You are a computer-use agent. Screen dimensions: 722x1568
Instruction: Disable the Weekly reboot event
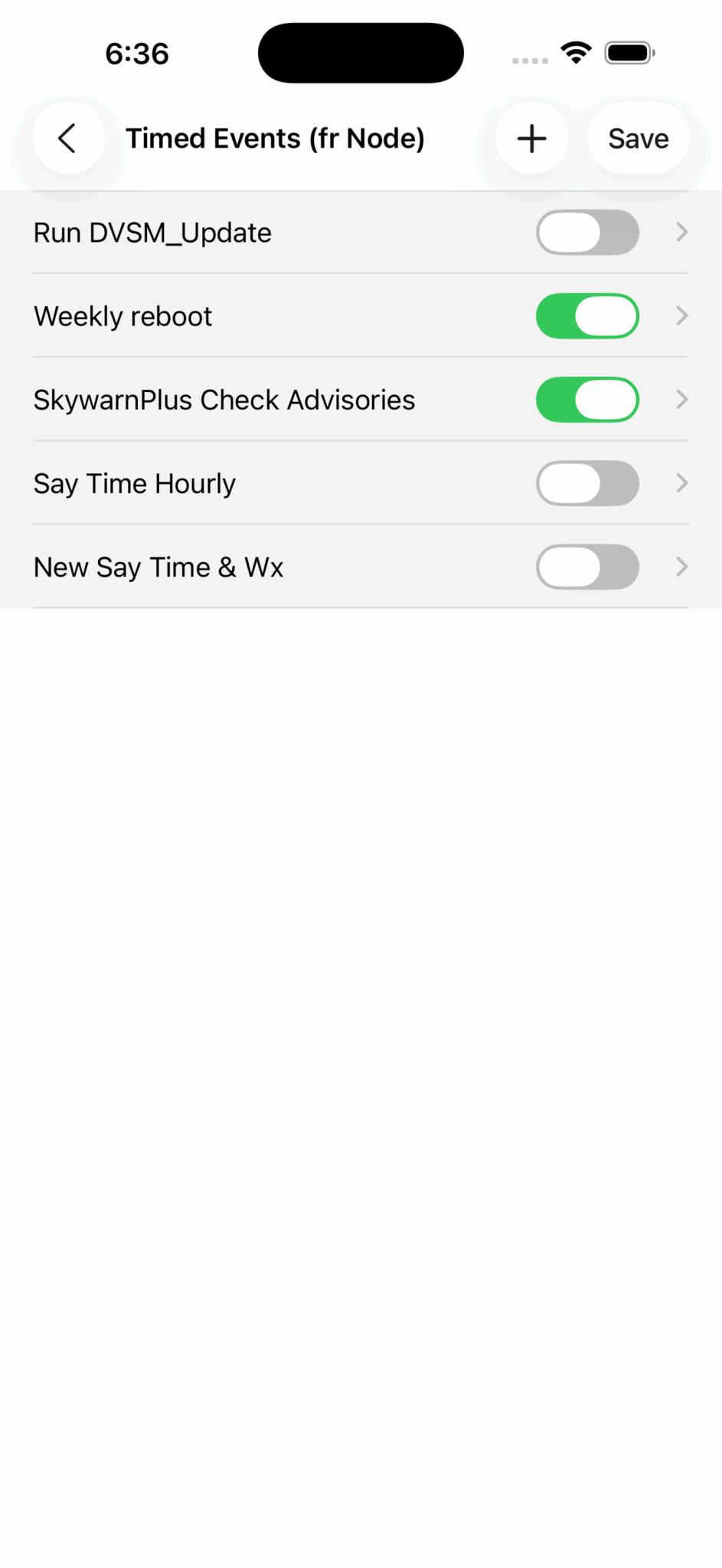tap(586, 315)
